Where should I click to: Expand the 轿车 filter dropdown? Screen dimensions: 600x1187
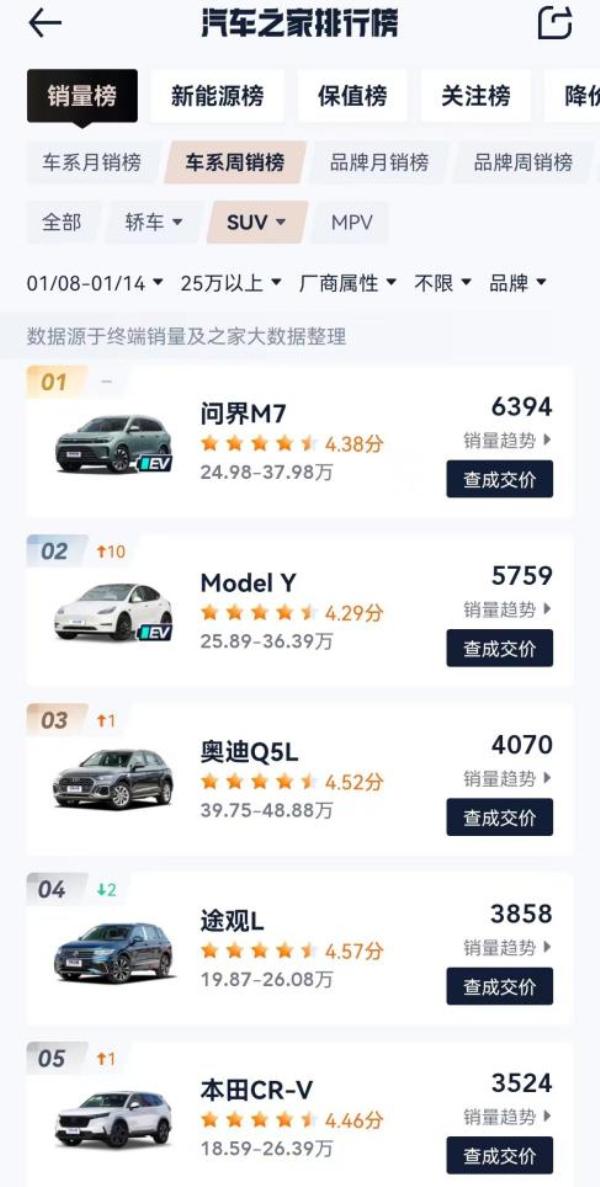(x=154, y=223)
